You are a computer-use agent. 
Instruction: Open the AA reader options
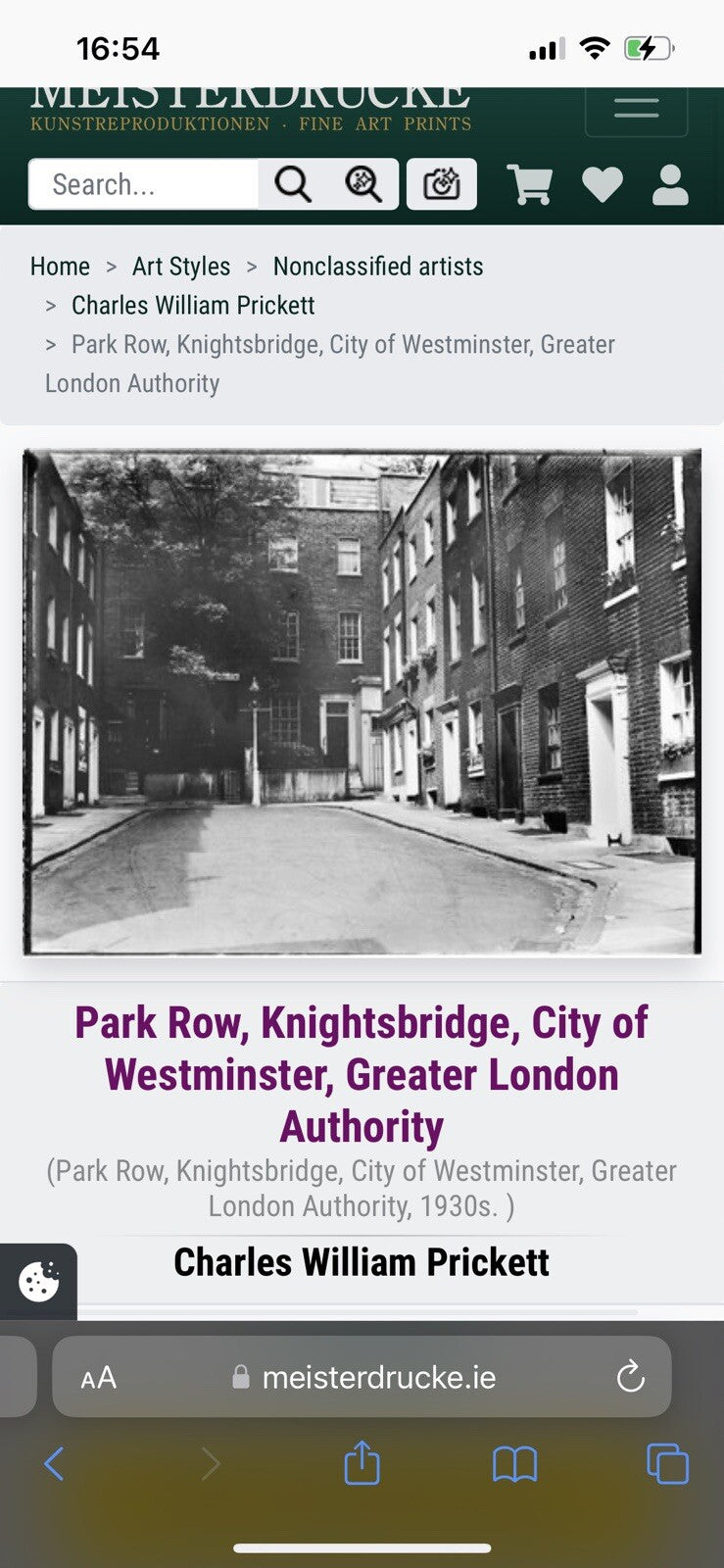(x=99, y=1378)
